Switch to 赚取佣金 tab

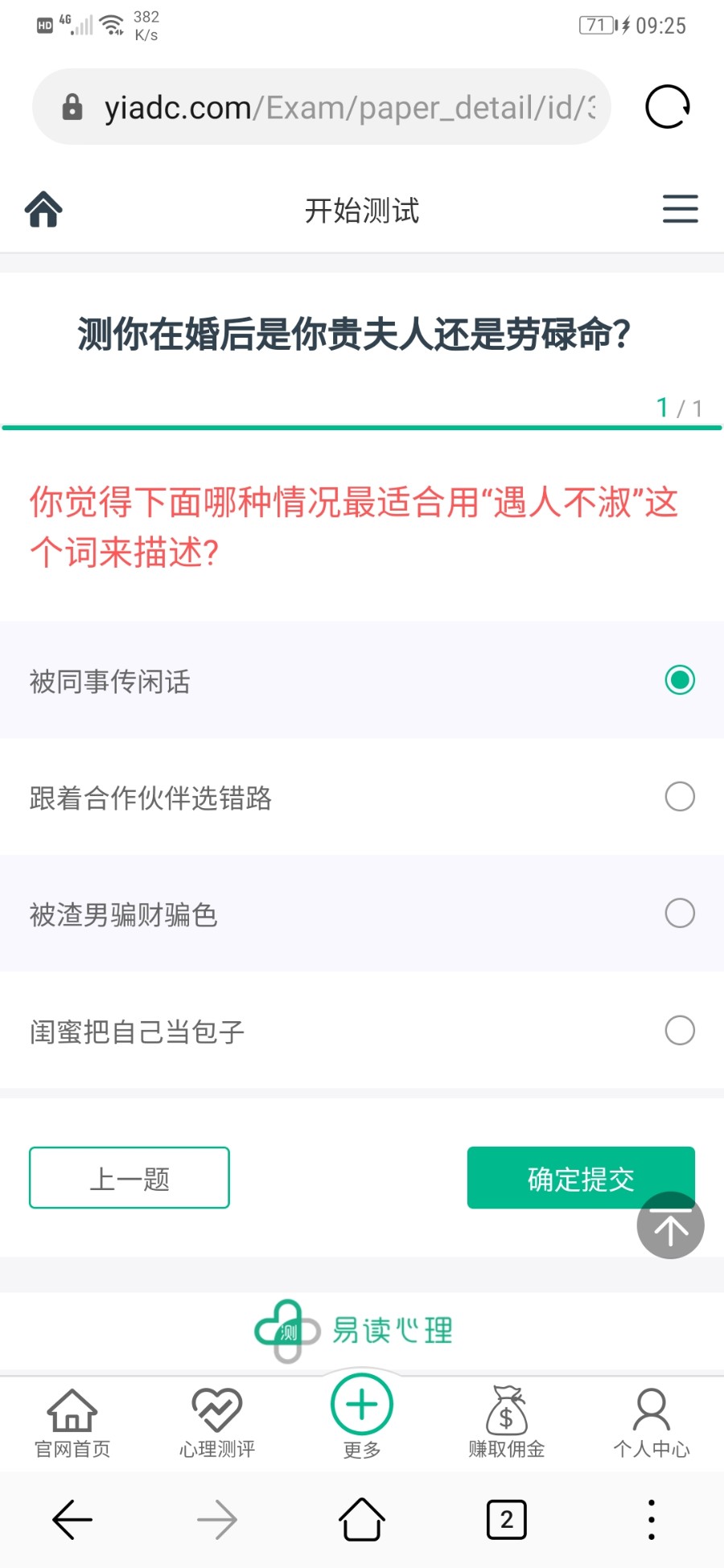point(507,1424)
